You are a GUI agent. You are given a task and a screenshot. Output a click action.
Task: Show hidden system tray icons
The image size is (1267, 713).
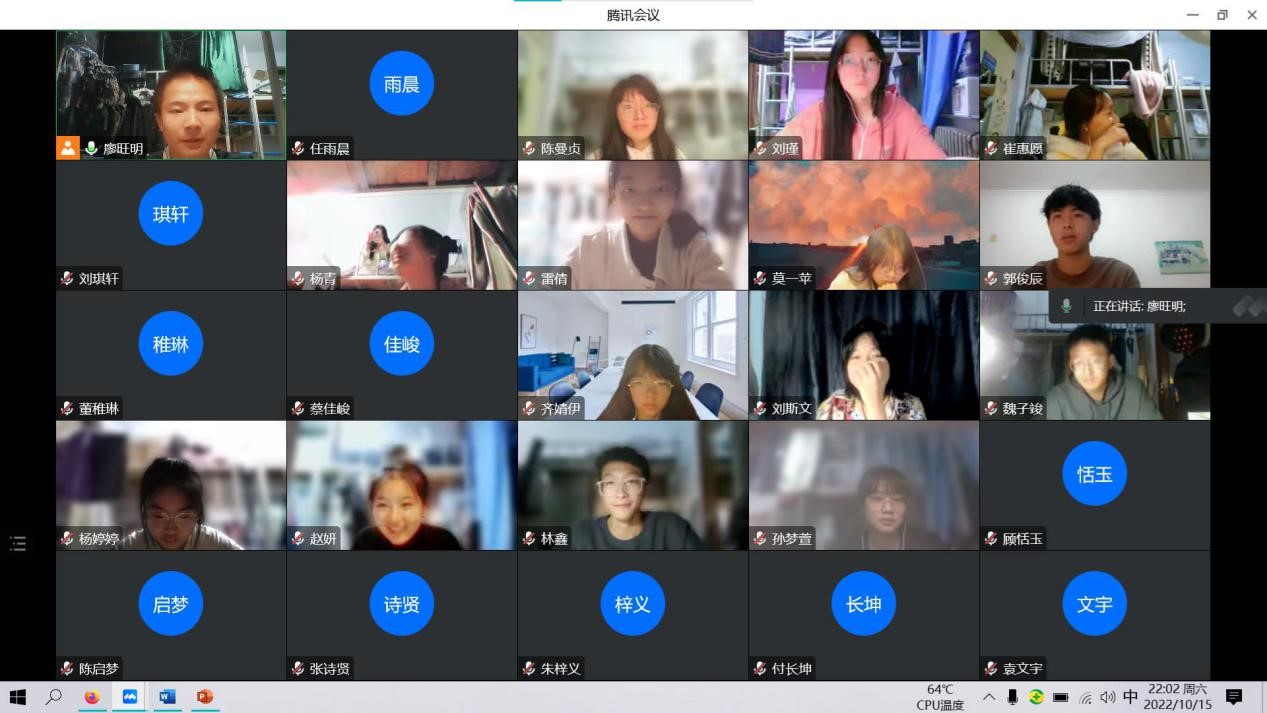click(x=989, y=697)
